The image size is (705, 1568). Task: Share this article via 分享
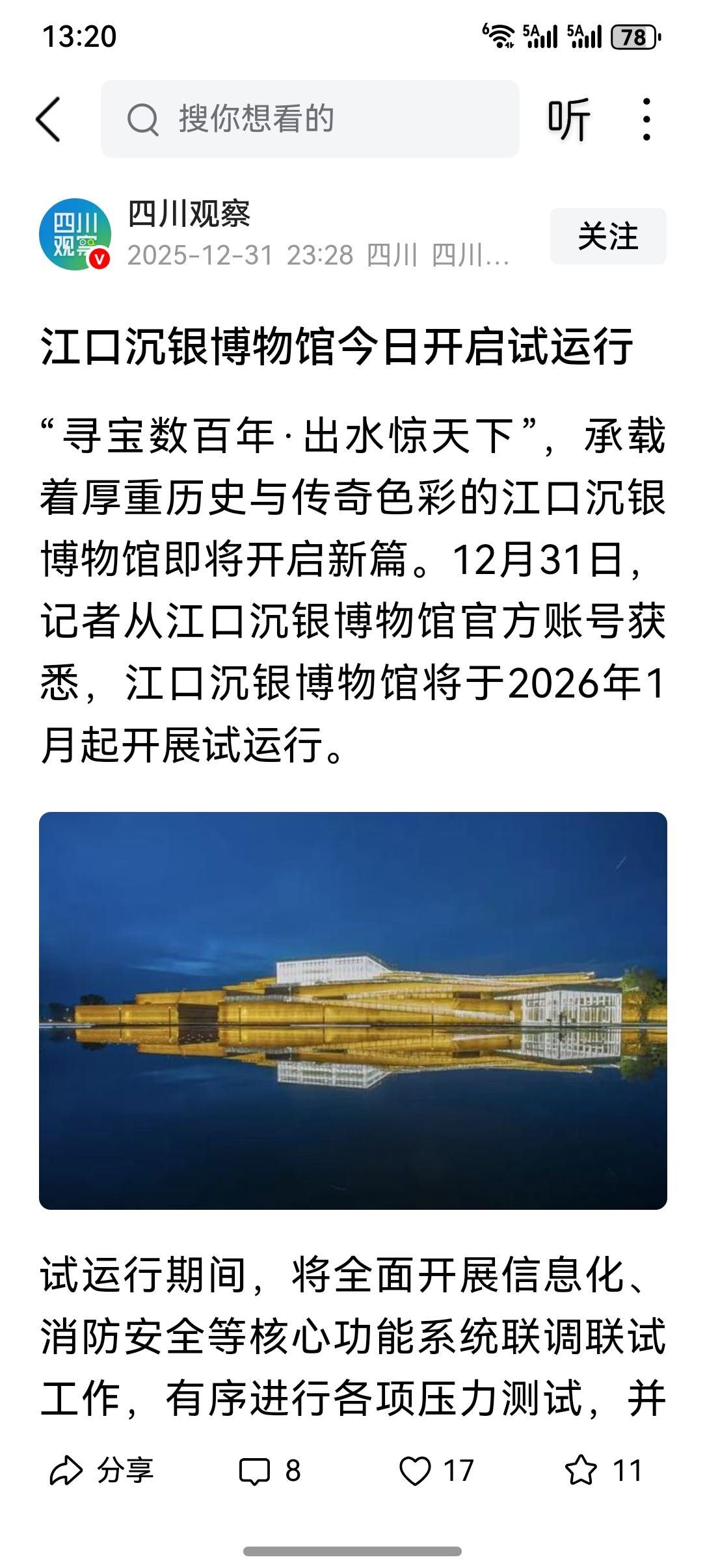click(x=102, y=1470)
